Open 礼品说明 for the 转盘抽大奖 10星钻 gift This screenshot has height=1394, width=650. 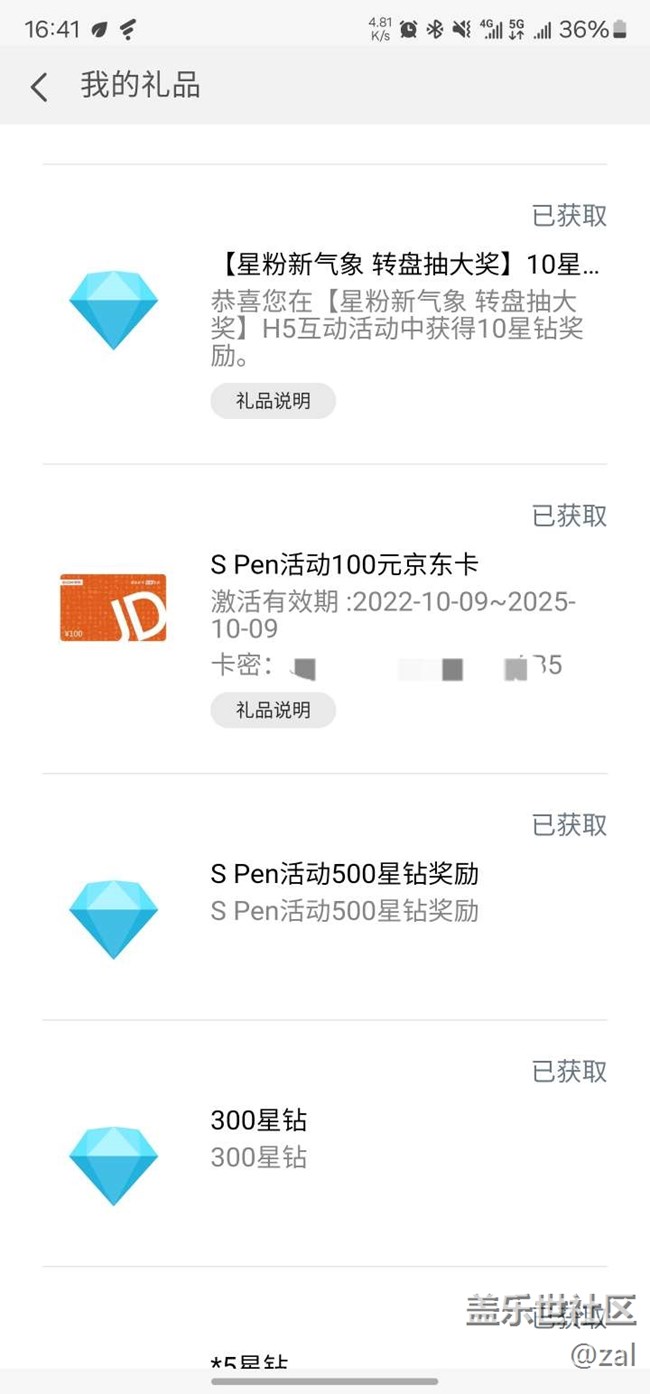point(273,401)
